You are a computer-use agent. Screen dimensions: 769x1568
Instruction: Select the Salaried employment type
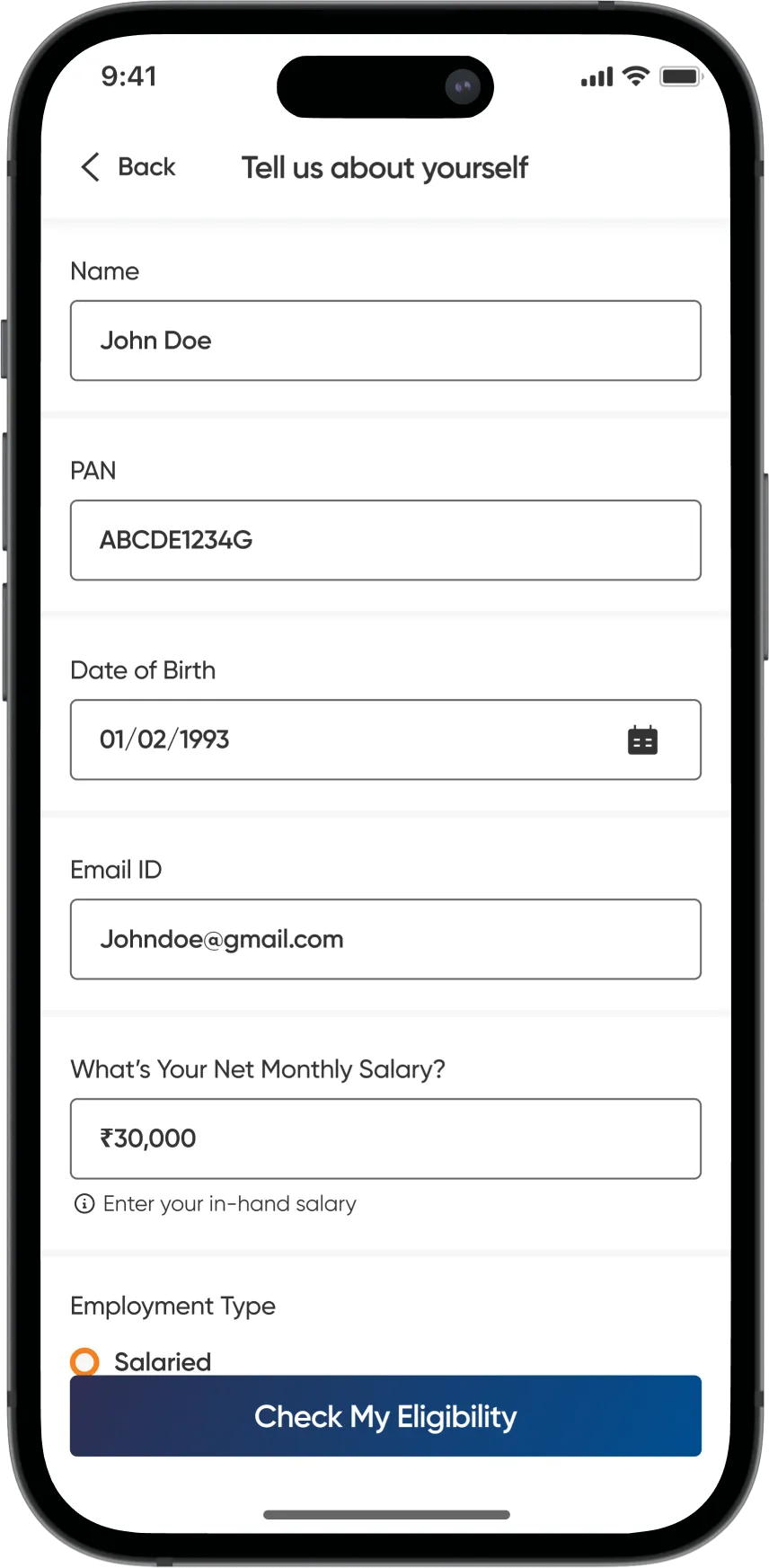point(85,1360)
